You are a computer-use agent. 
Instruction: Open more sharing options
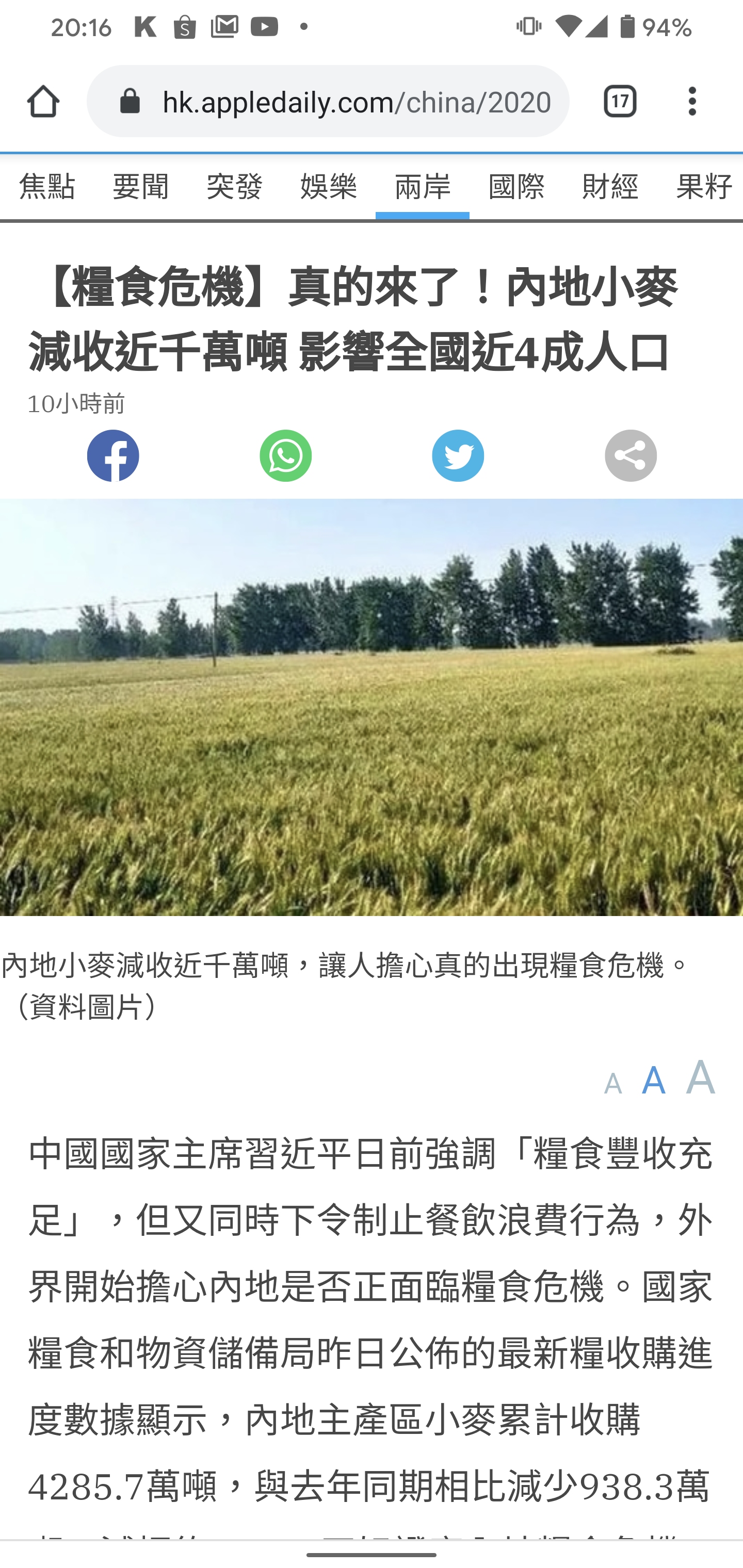tap(631, 456)
